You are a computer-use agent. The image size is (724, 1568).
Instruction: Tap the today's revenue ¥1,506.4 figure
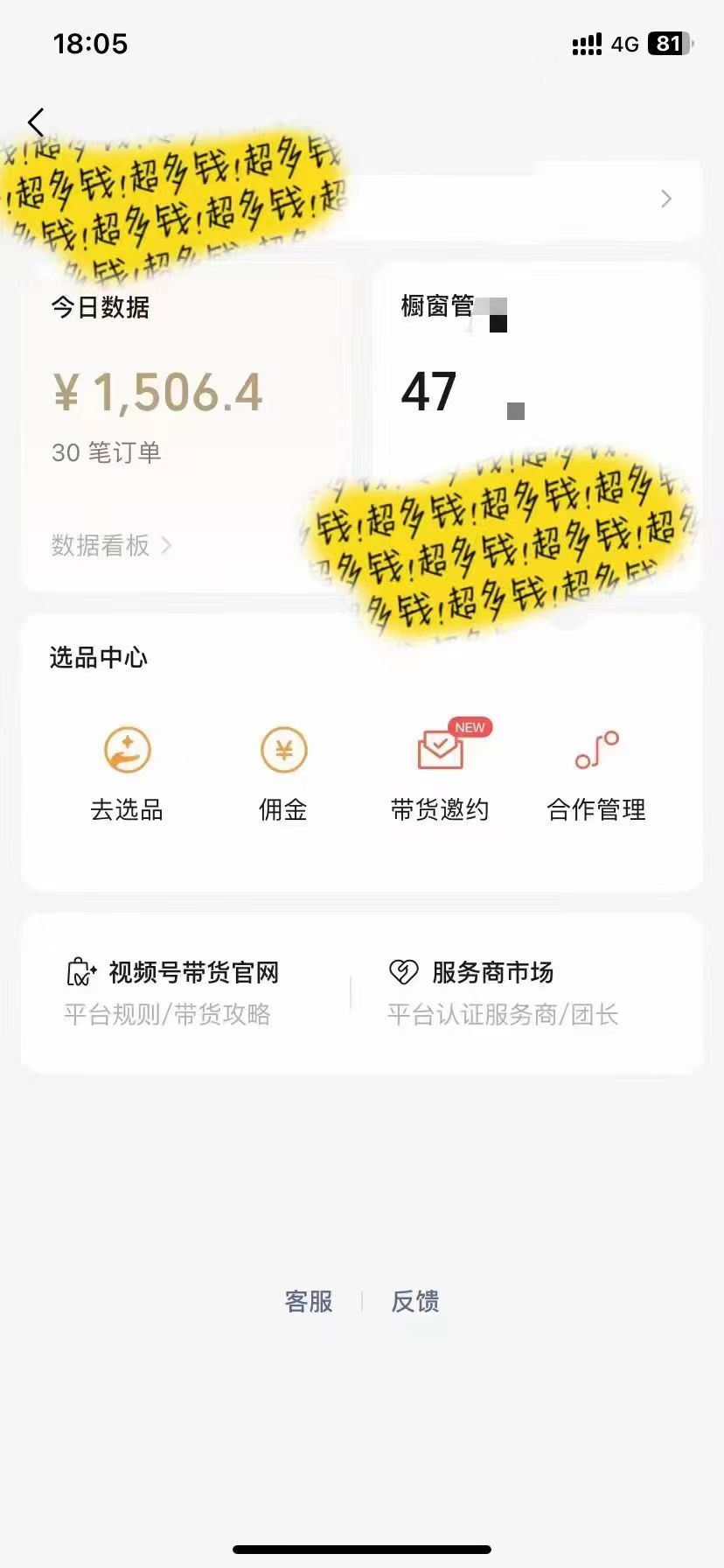point(156,392)
